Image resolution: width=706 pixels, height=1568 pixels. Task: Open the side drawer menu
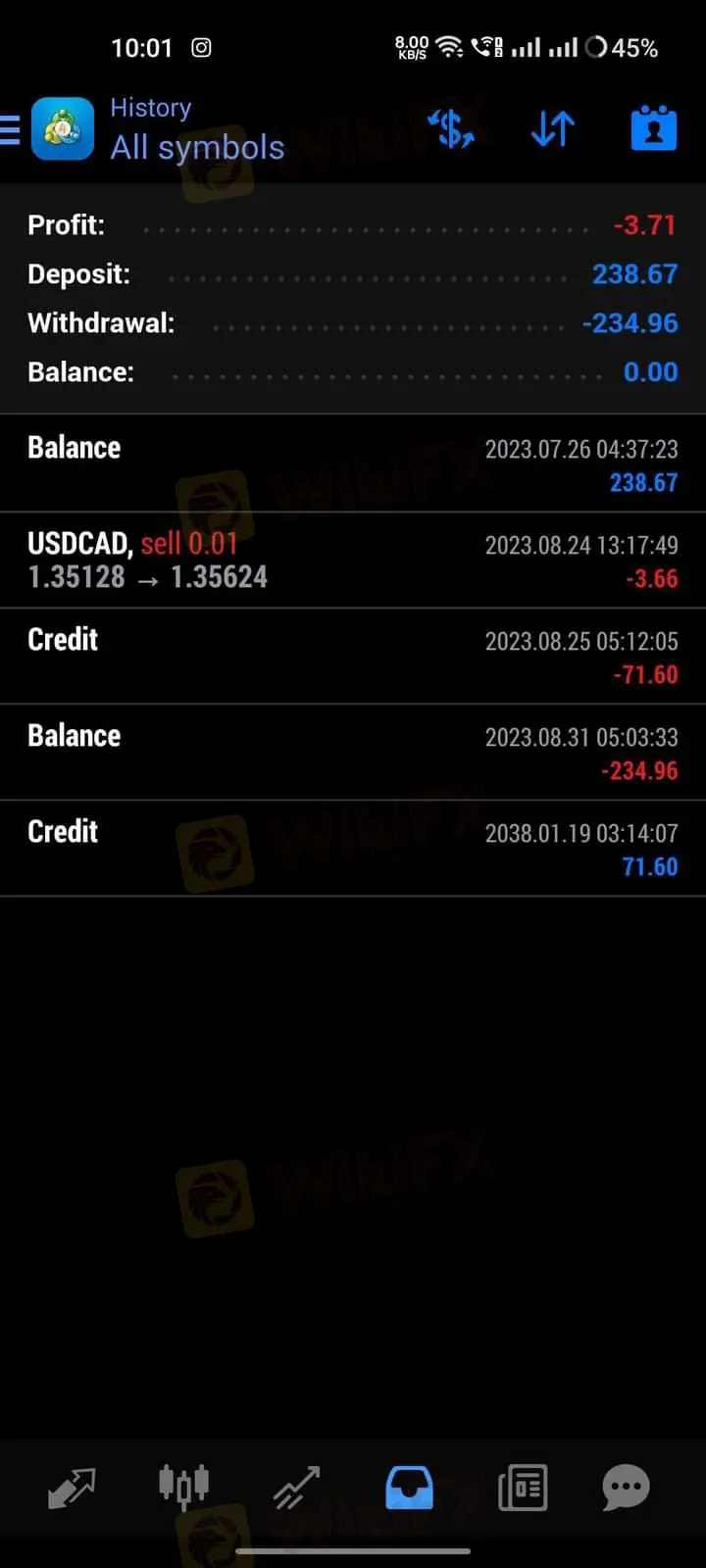tap(12, 129)
